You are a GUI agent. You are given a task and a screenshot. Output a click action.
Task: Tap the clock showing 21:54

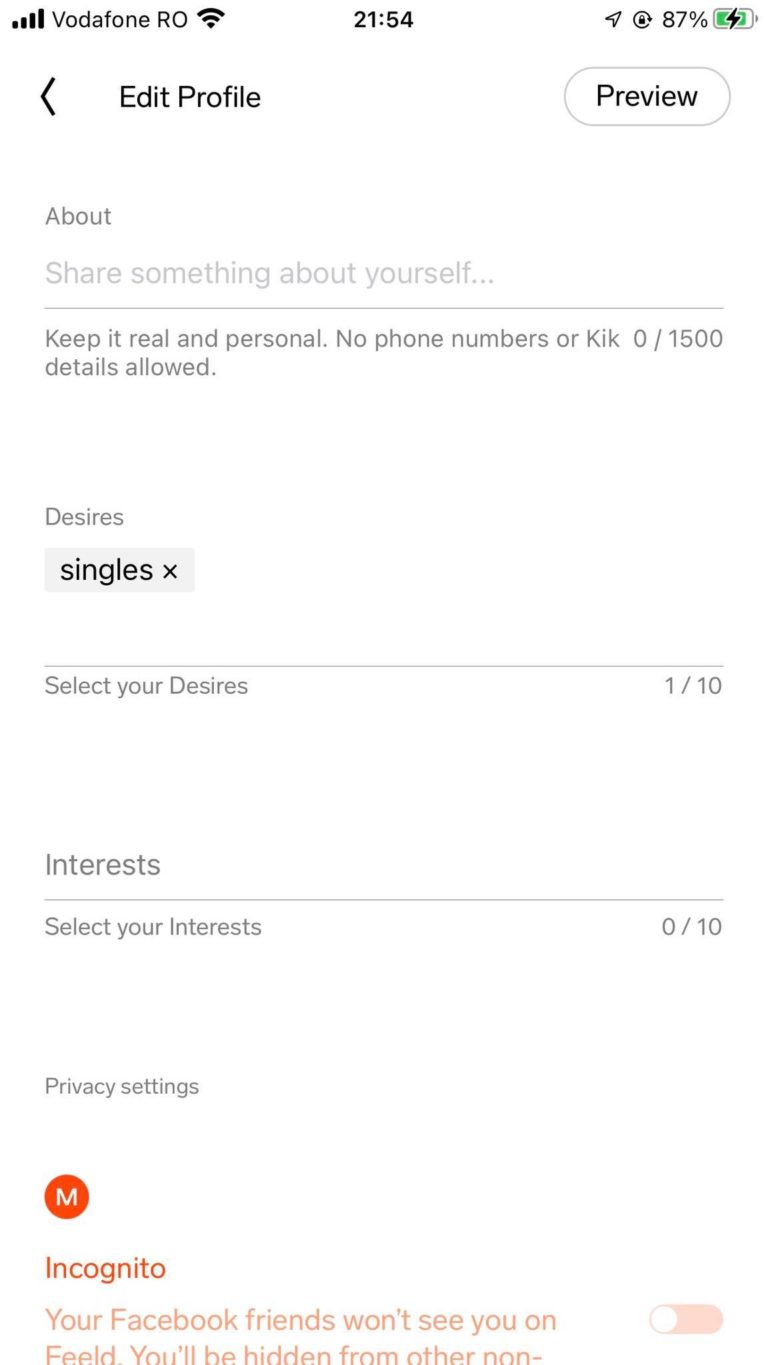383,18
